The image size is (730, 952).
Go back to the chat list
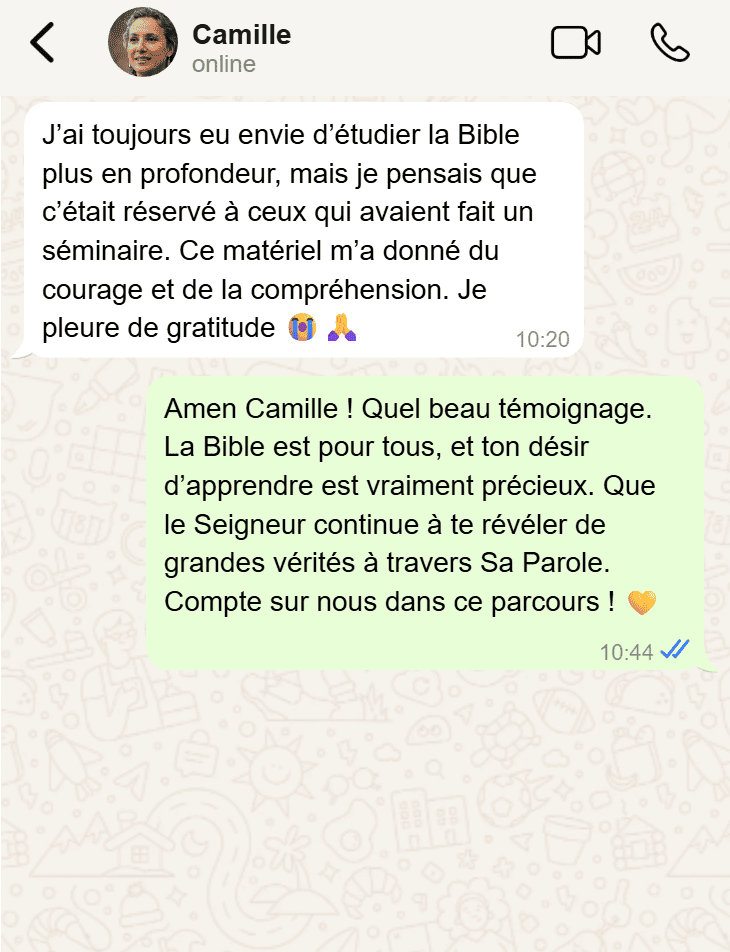[42, 43]
